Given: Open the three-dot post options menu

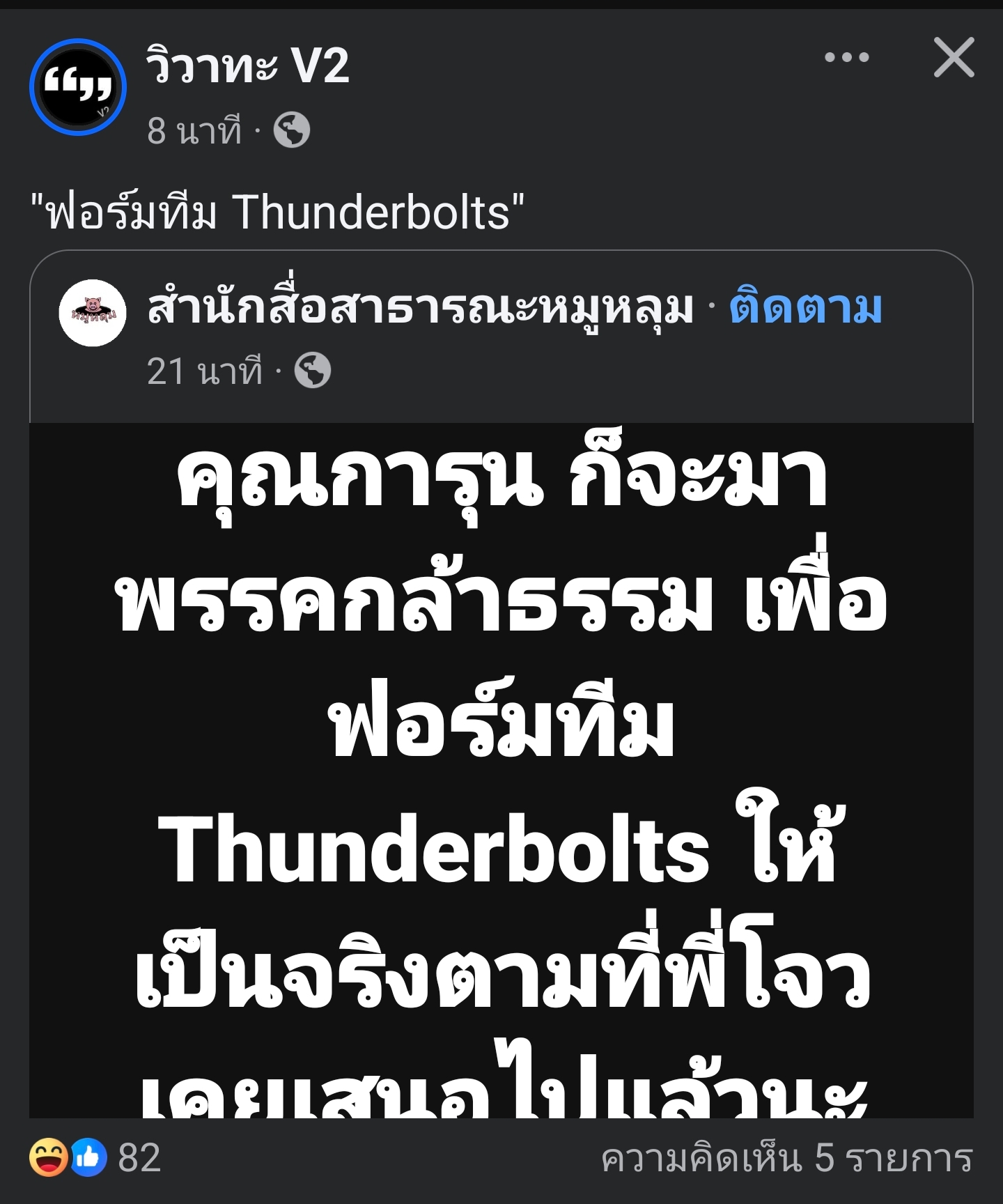Looking at the screenshot, I should 846,58.
